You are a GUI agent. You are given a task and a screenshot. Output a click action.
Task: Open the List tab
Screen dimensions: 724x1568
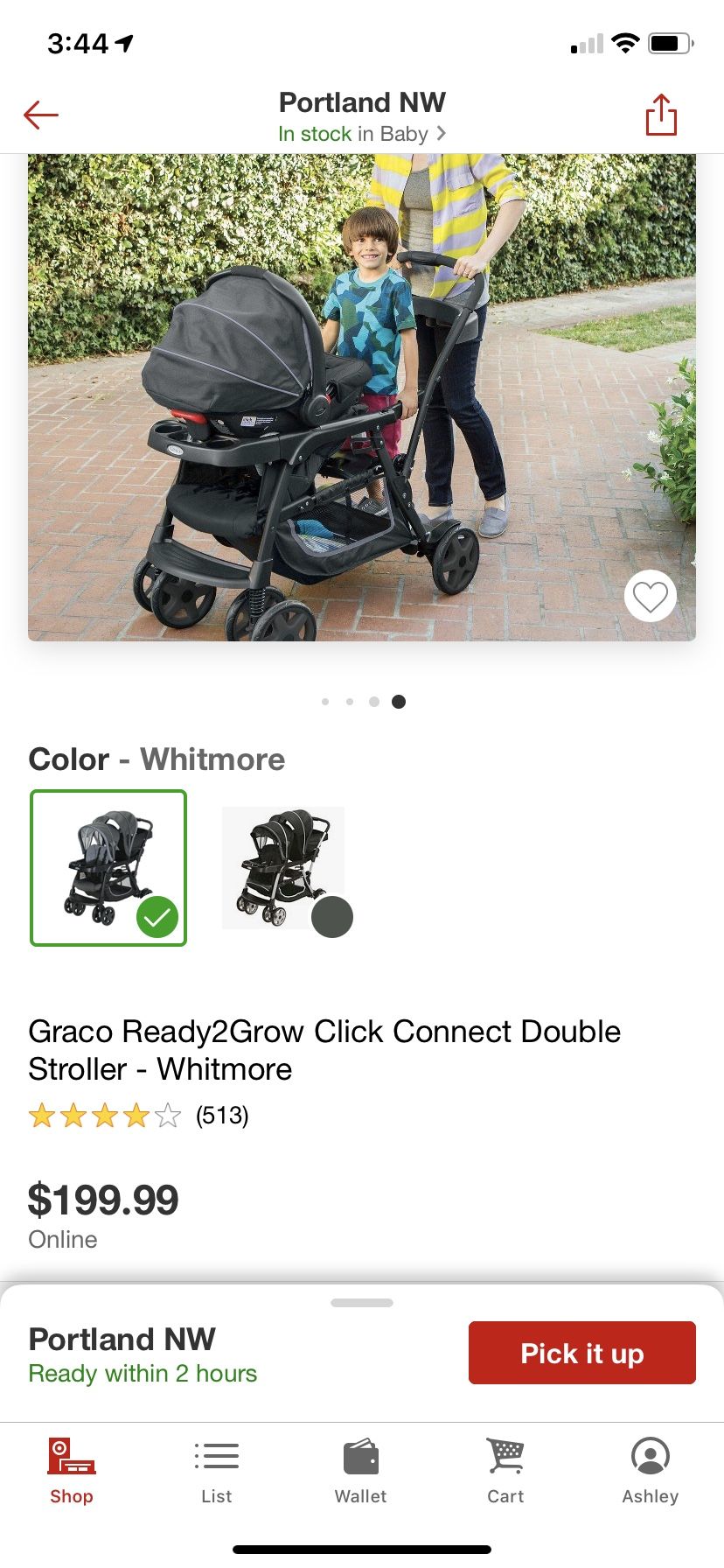(x=217, y=1471)
